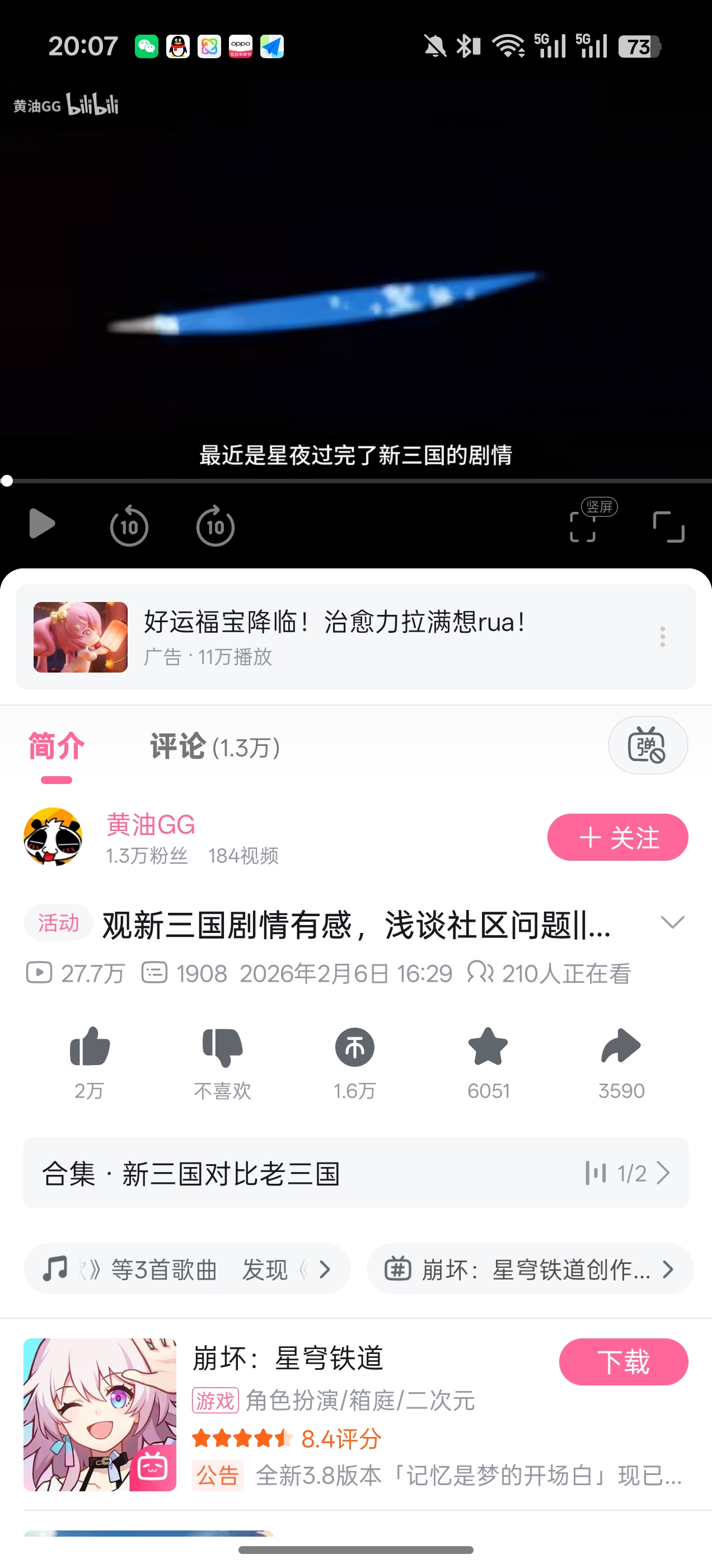Share this video
This screenshot has width=712, height=1568.
pyautogui.click(x=621, y=1048)
